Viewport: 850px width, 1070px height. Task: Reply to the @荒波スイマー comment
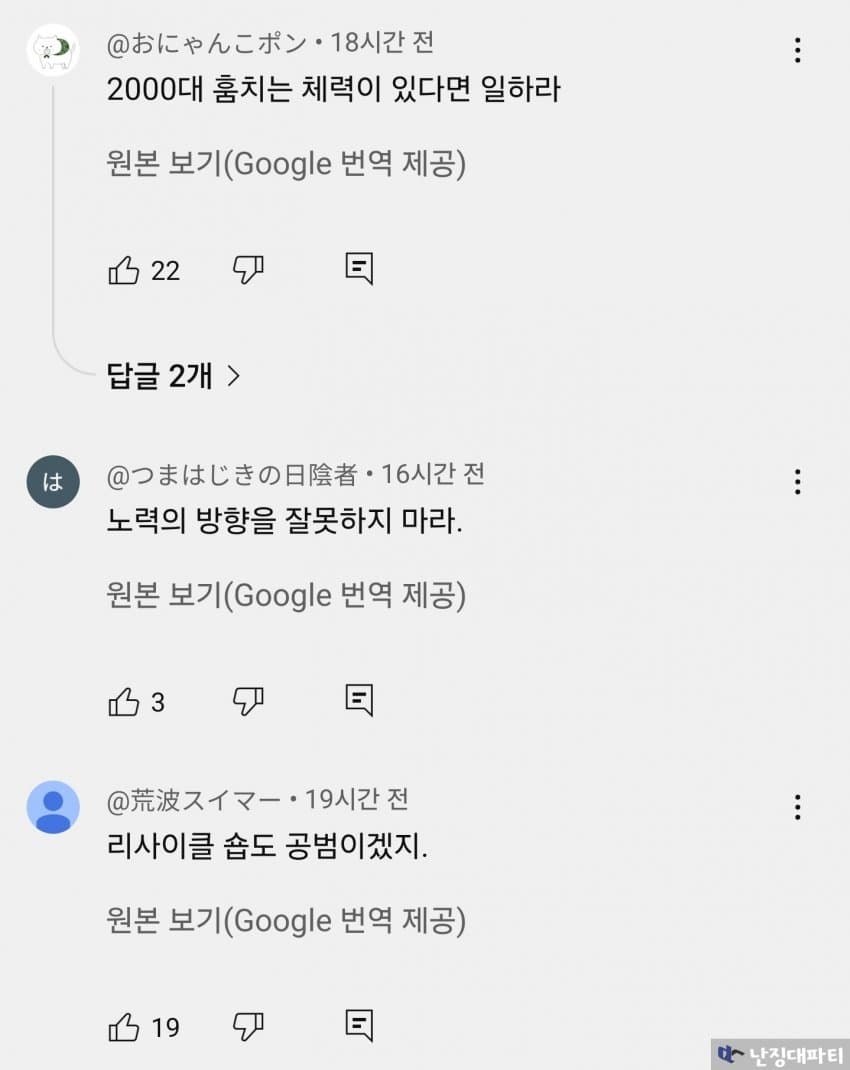(359, 1026)
